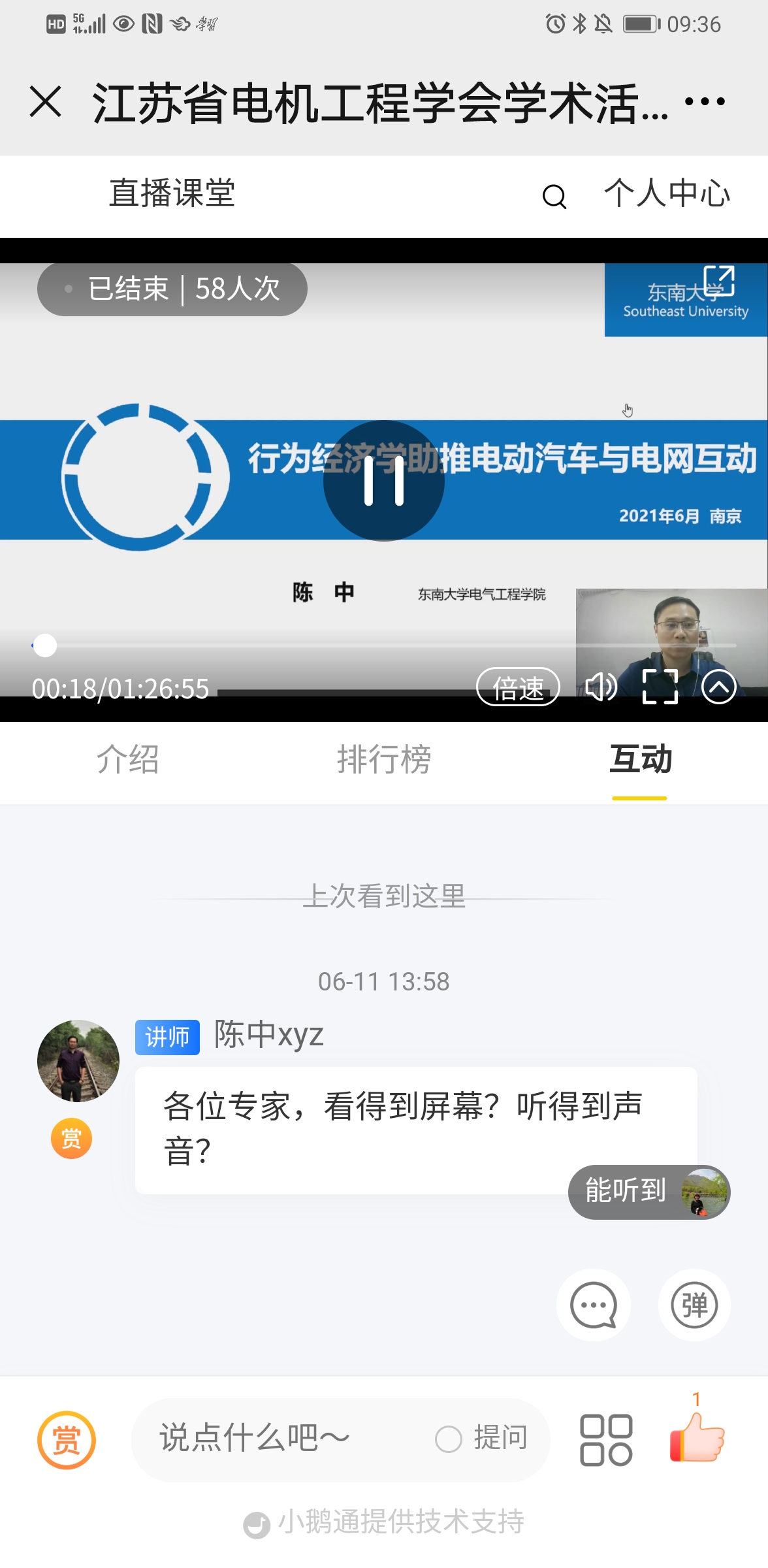
Task: Open the four-square more-functions grid
Action: coord(606,1440)
